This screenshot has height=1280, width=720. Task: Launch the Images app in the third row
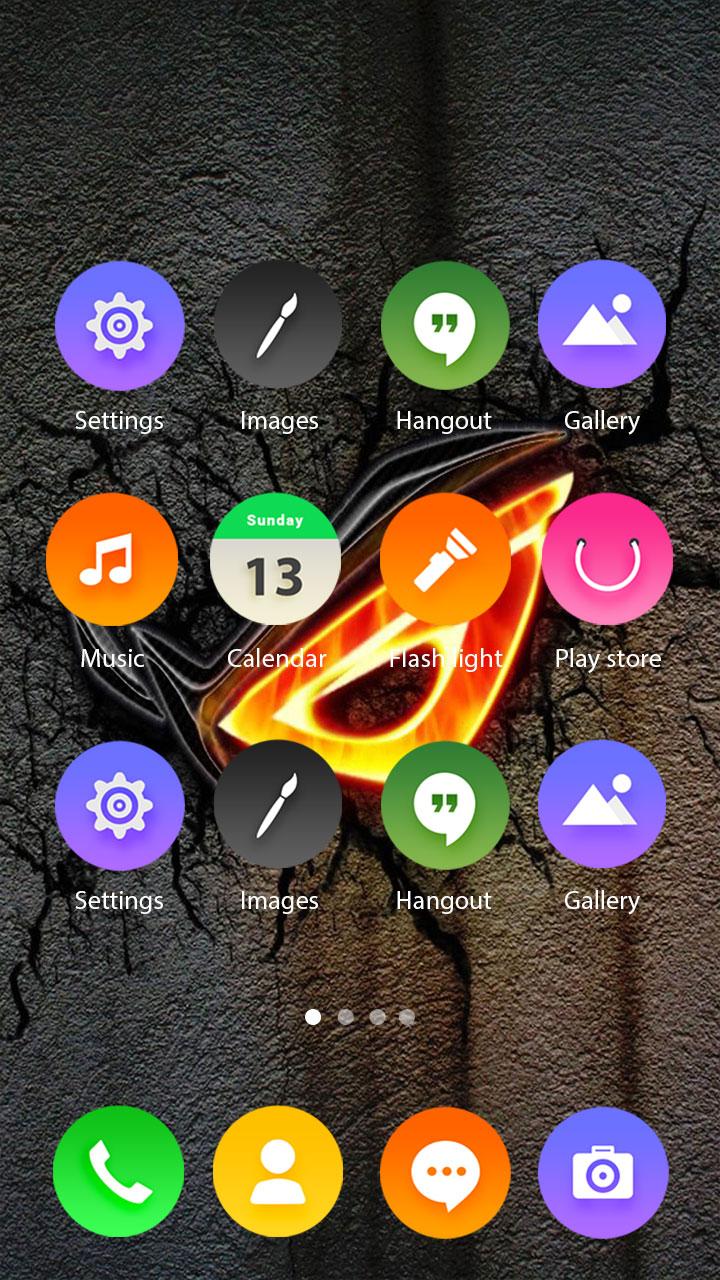tap(278, 805)
